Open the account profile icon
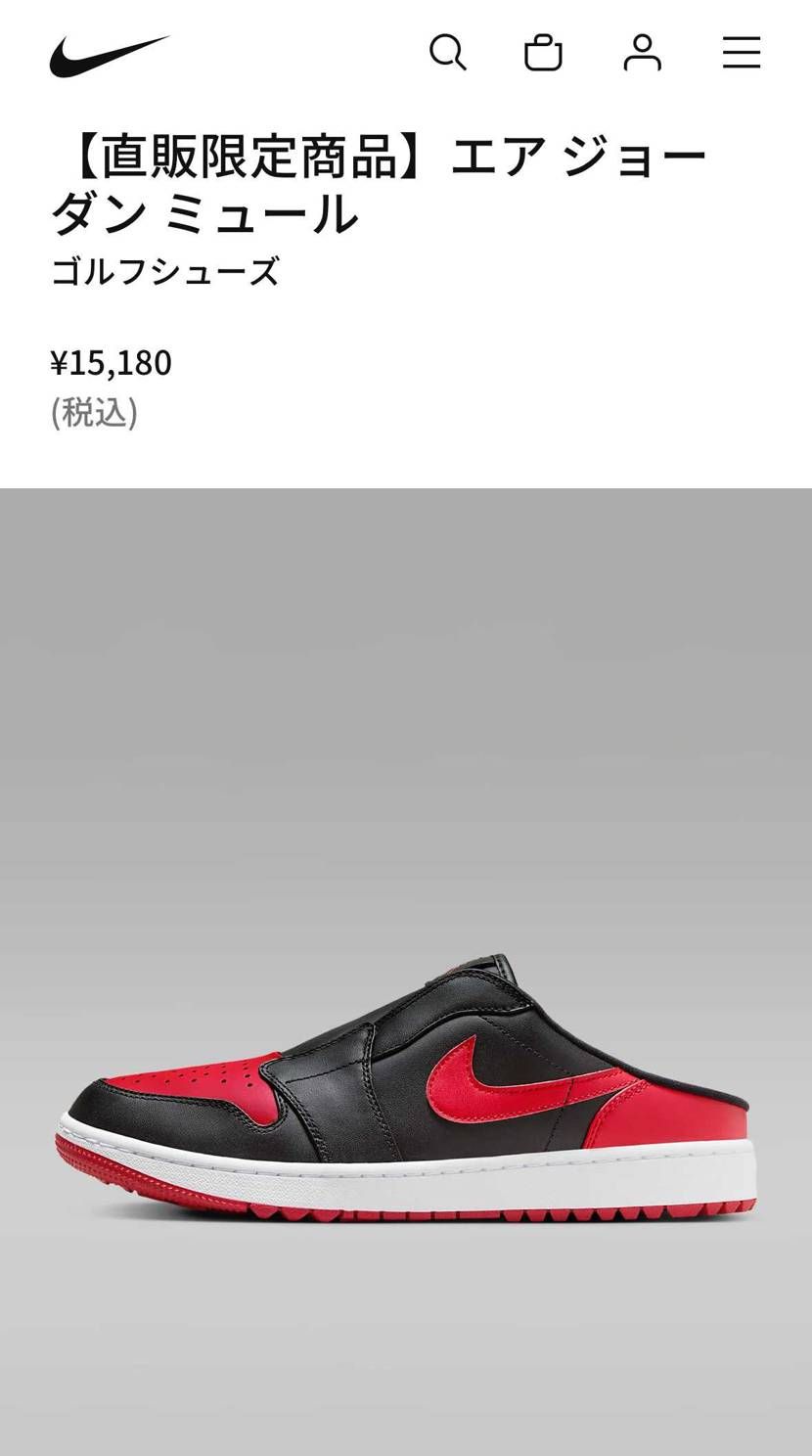Screen dimensions: 812x1456 [642, 53]
